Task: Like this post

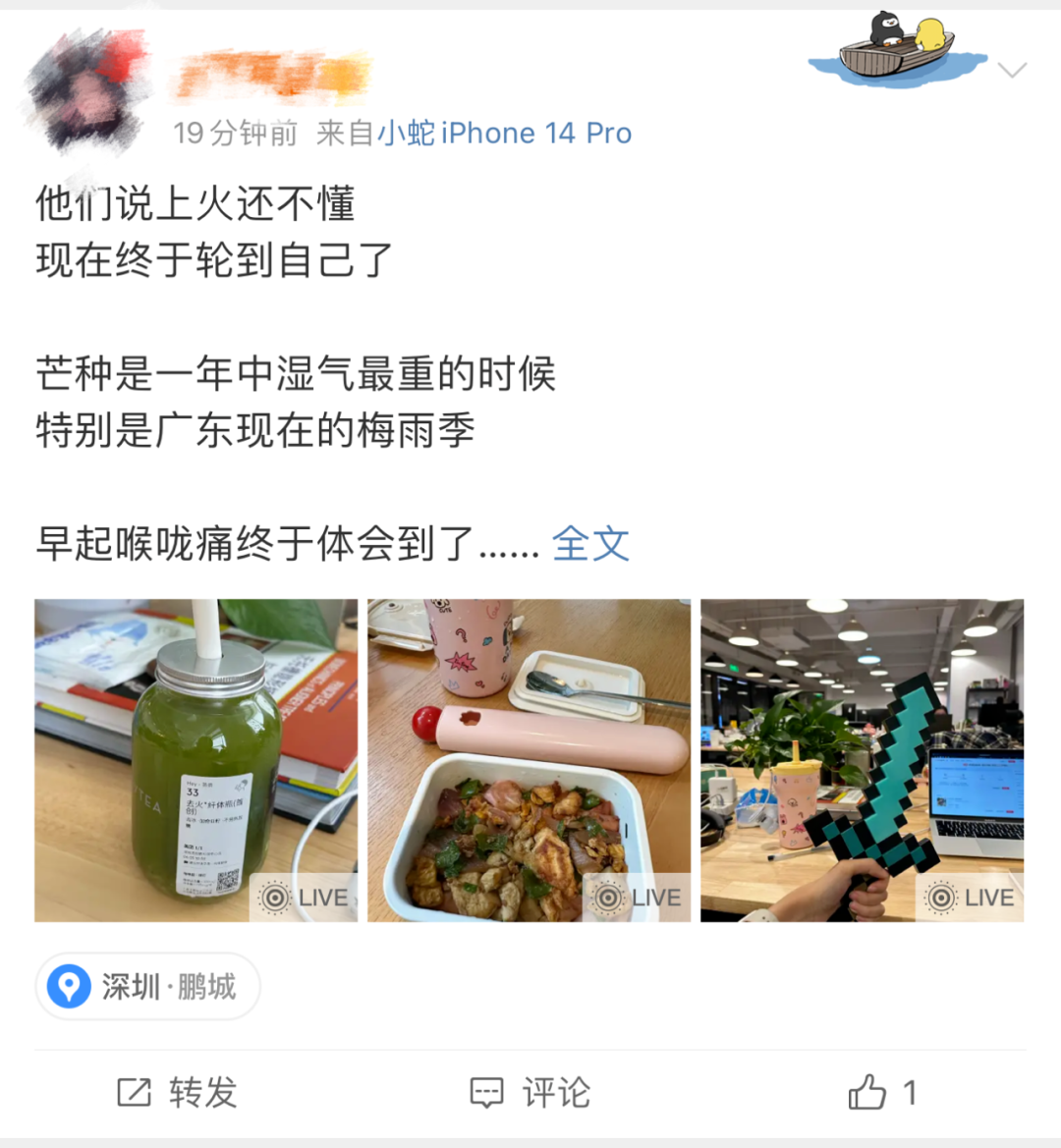Action: coord(881,1092)
